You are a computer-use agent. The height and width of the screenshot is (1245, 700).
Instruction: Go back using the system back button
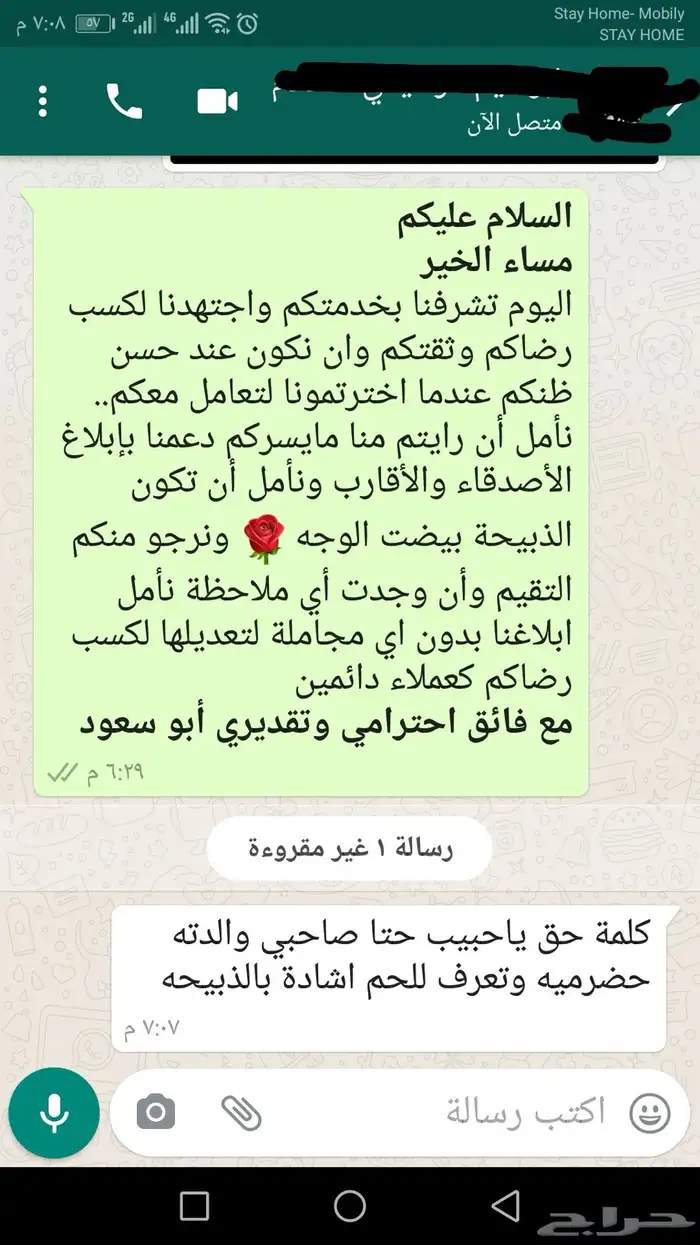coord(506,1204)
